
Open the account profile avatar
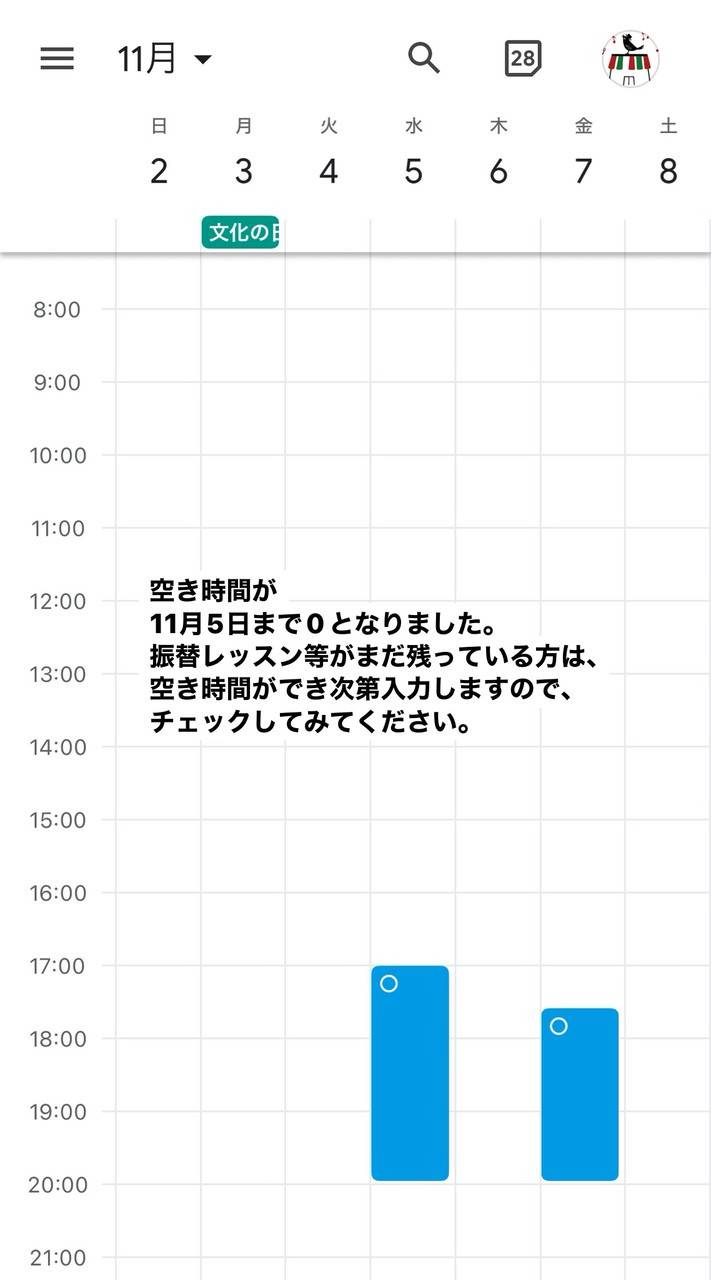(x=630, y=58)
